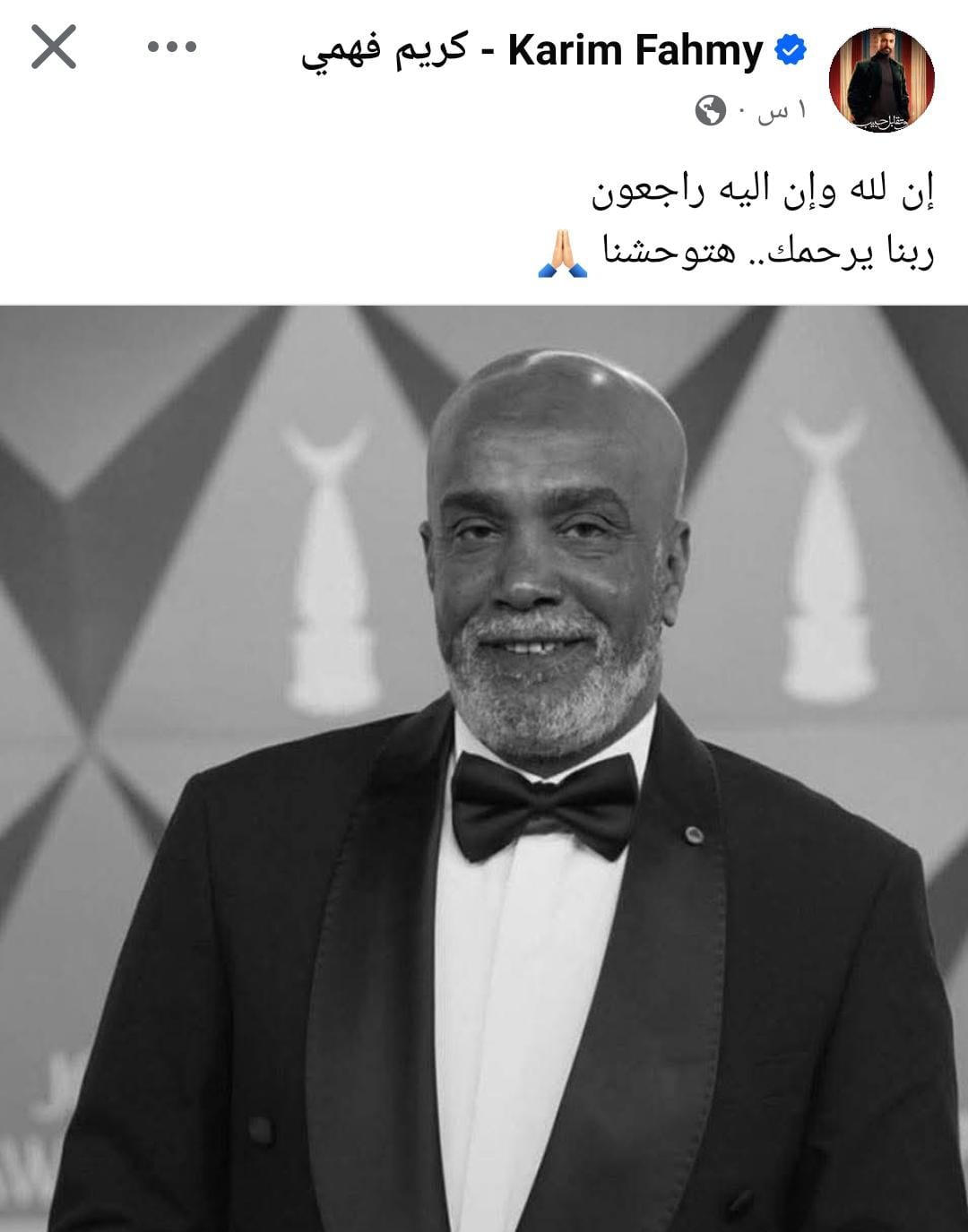Open the black-and-white photo in the post
968x1232 pixels.
pos(484,768)
